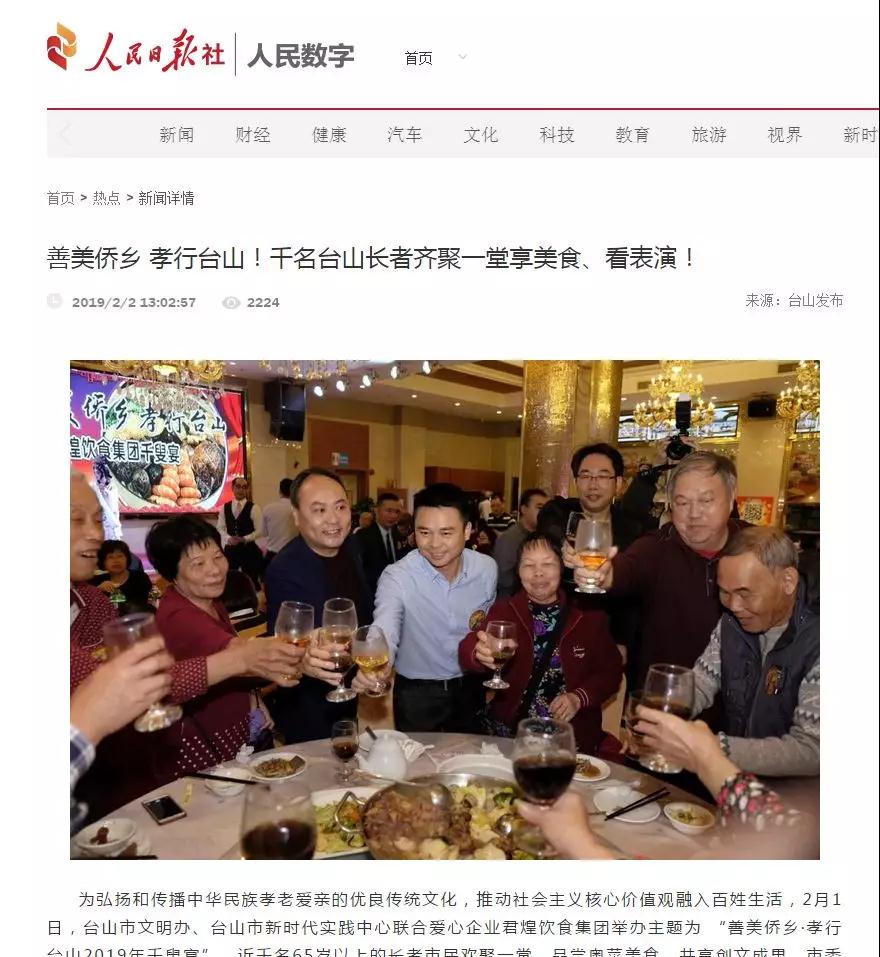The image size is (880, 957).
Task: Select the 汽车 category tab
Action: pos(405,135)
